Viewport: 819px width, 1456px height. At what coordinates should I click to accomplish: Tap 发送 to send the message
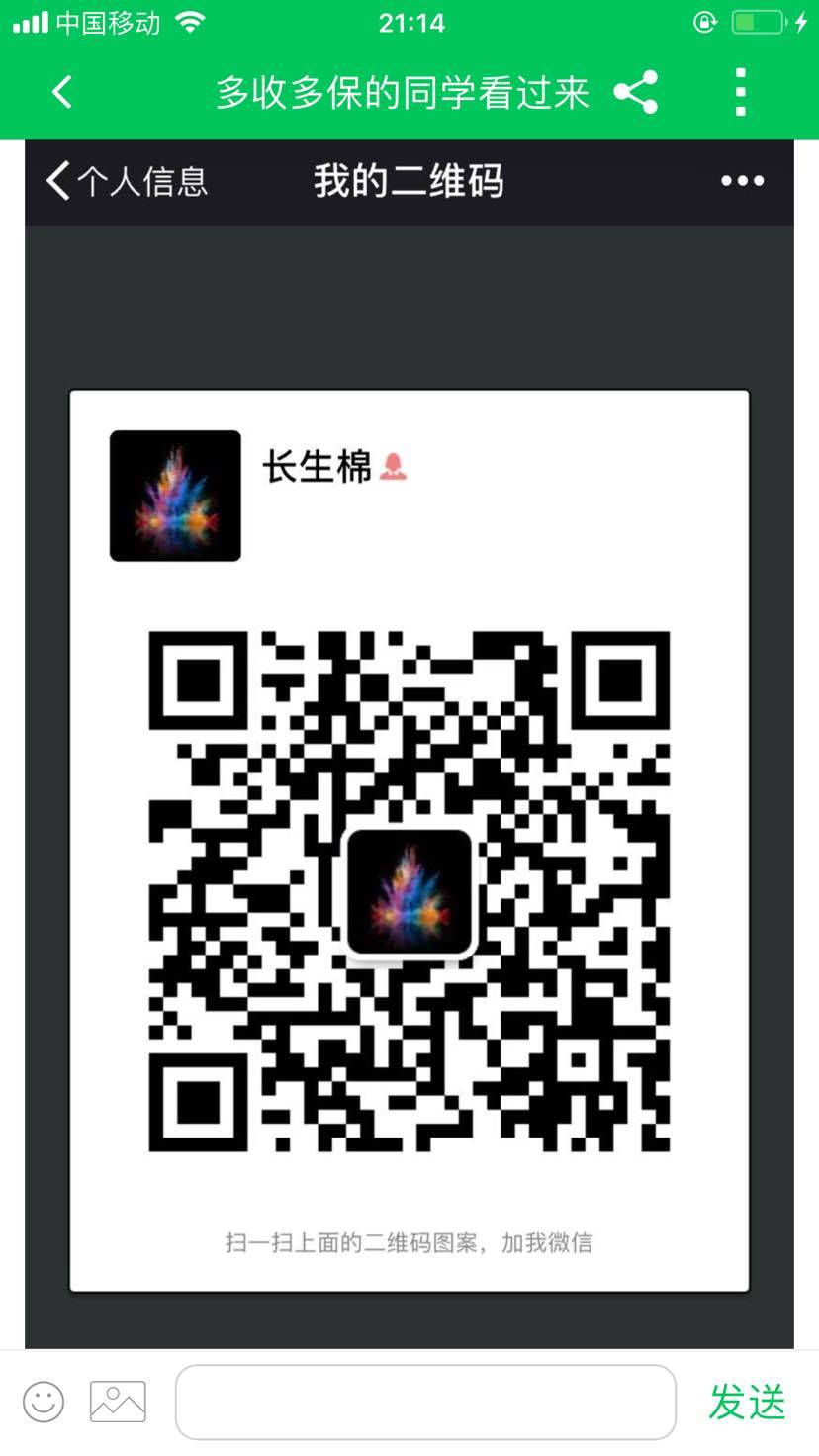pyautogui.click(x=747, y=1402)
